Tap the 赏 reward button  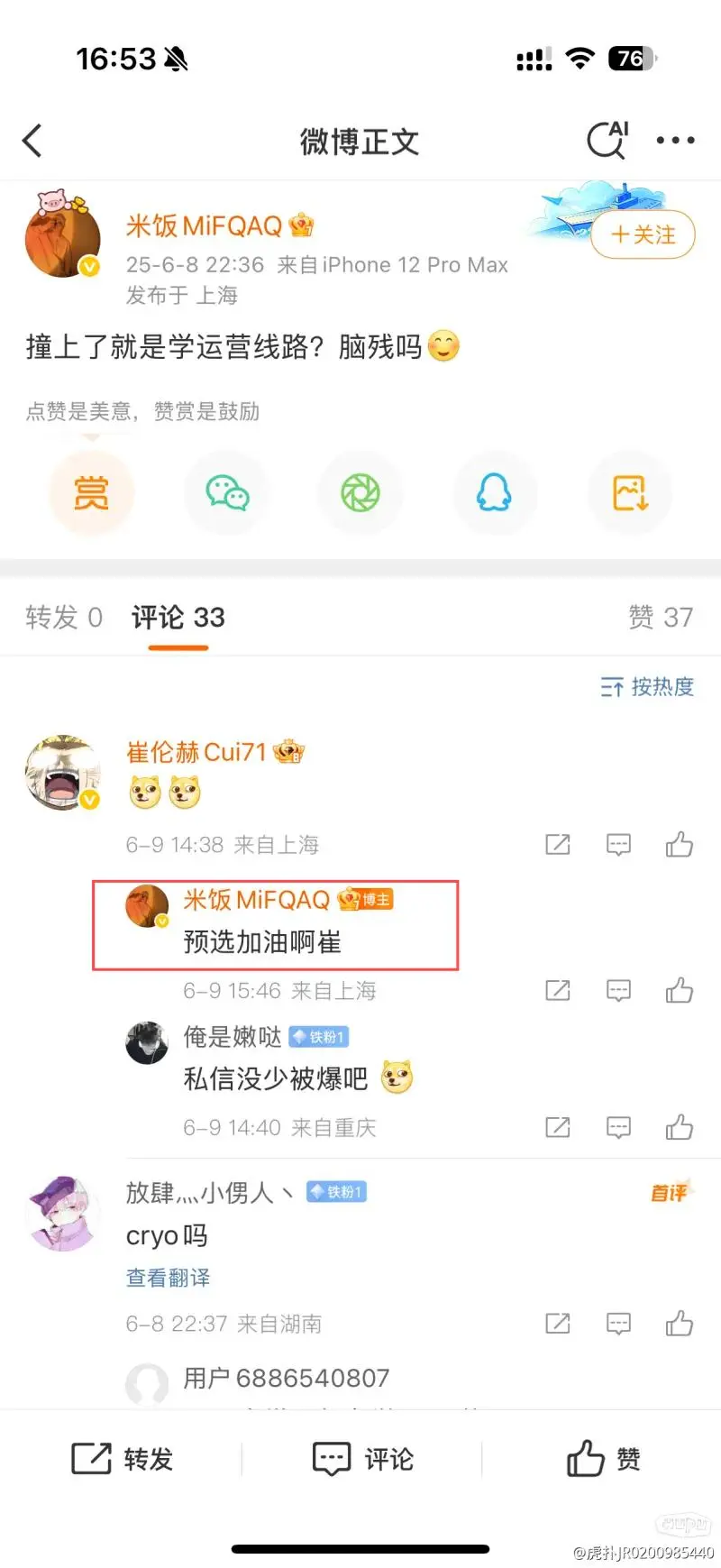coord(91,493)
